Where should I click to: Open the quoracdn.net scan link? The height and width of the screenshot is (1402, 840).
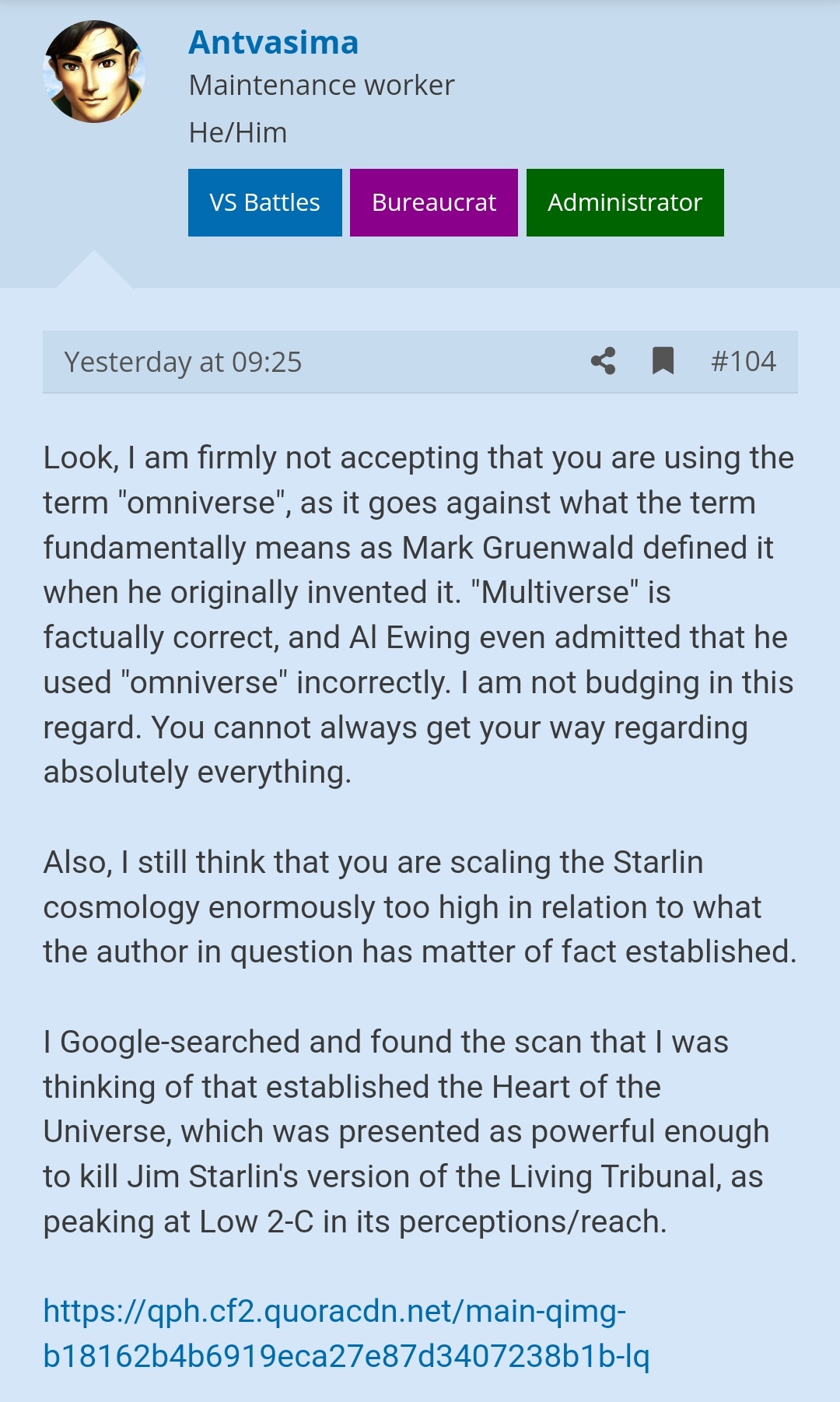(346, 1334)
